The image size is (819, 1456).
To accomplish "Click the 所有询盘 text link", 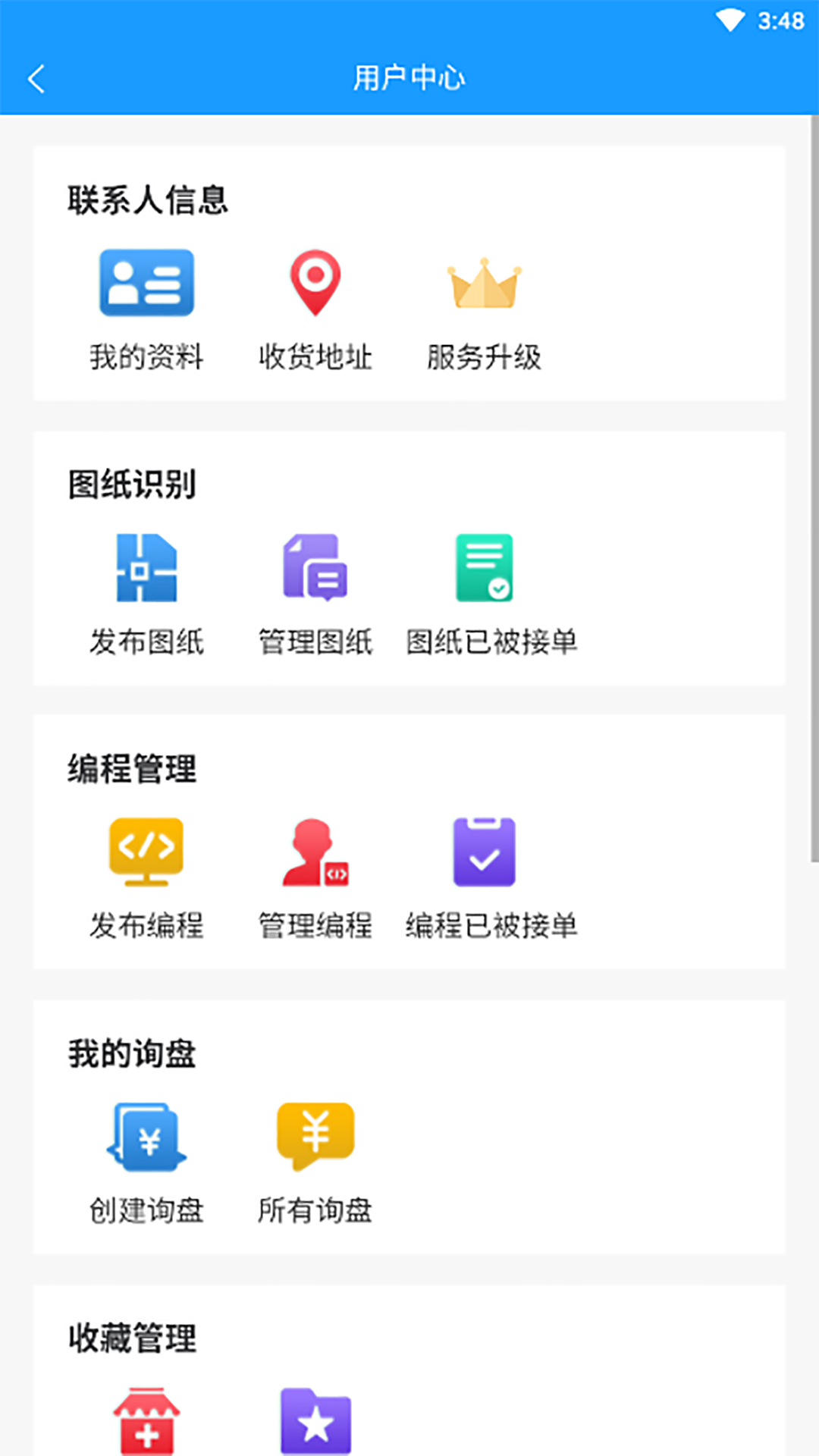I will point(315,1211).
